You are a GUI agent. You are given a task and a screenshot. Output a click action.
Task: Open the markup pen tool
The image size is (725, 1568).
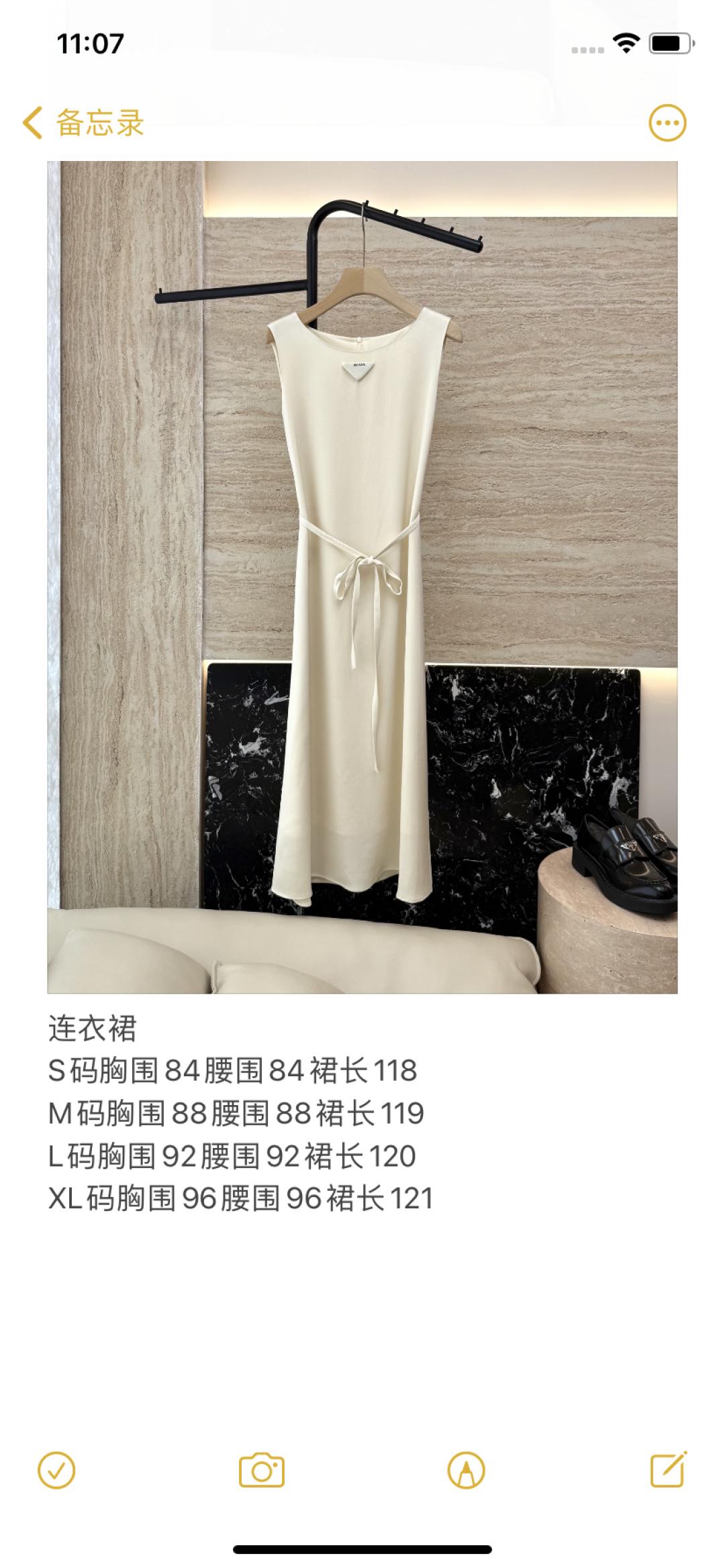pos(466,1471)
